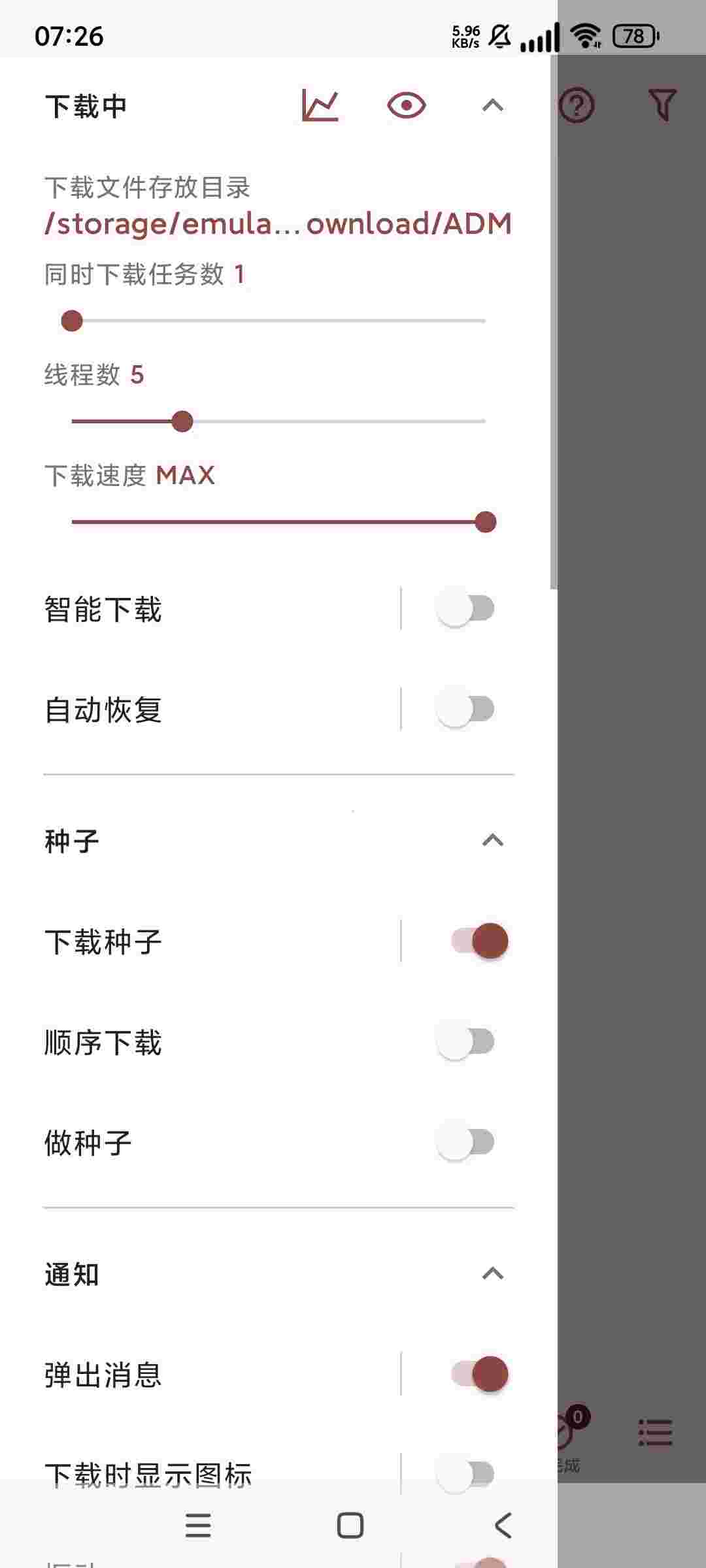Collapse the 种子 section
Image resolution: width=706 pixels, height=1568 pixels.
(492, 840)
